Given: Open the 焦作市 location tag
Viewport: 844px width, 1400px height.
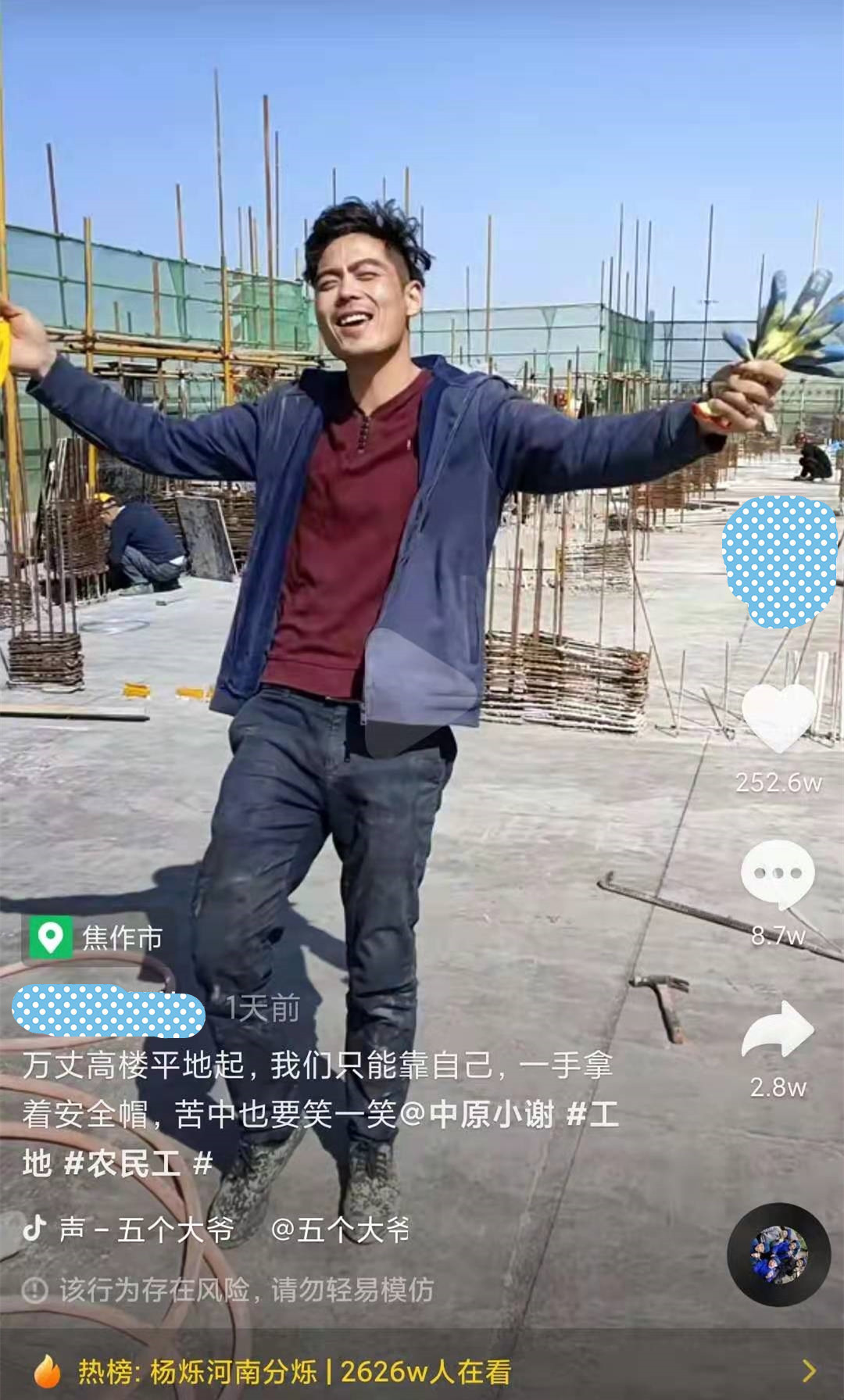Looking at the screenshot, I should pos(95,937).
